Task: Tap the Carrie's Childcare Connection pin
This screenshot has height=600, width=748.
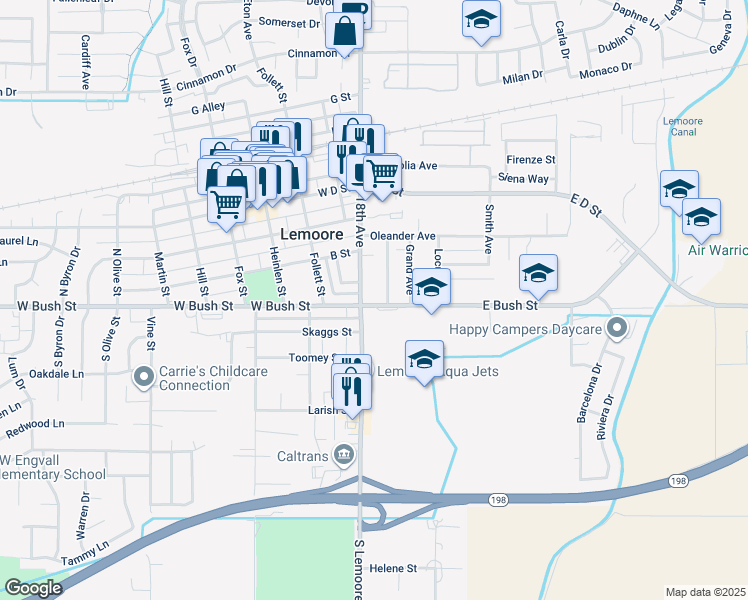Action: [144, 378]
